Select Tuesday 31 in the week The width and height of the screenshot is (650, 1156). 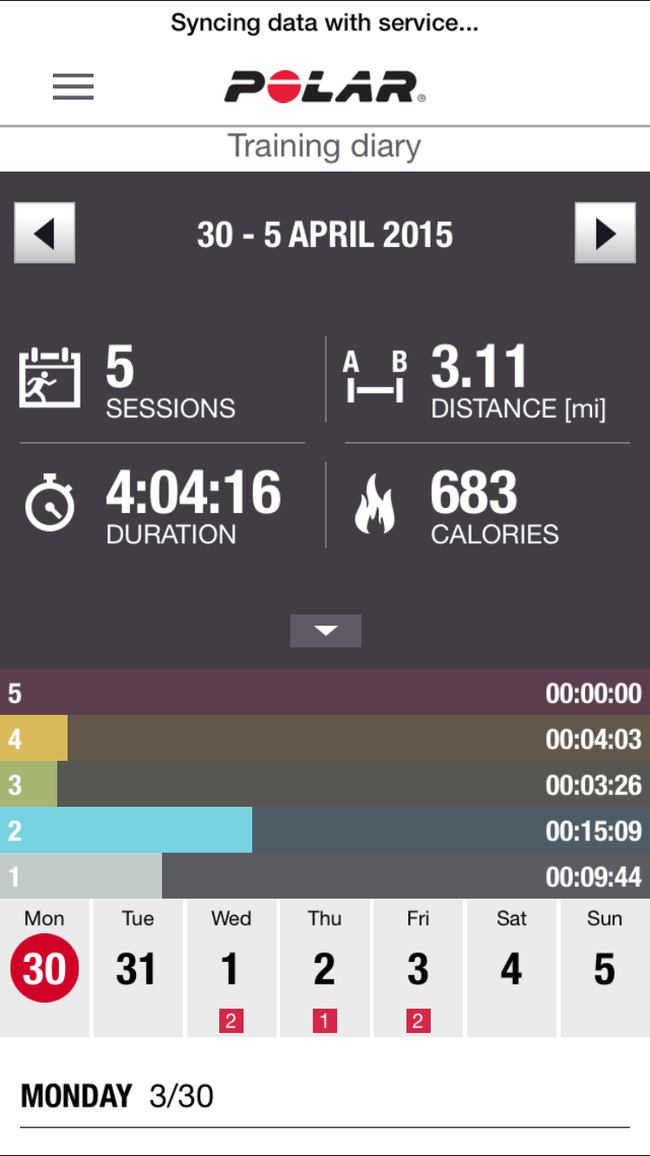pos(137,968)
